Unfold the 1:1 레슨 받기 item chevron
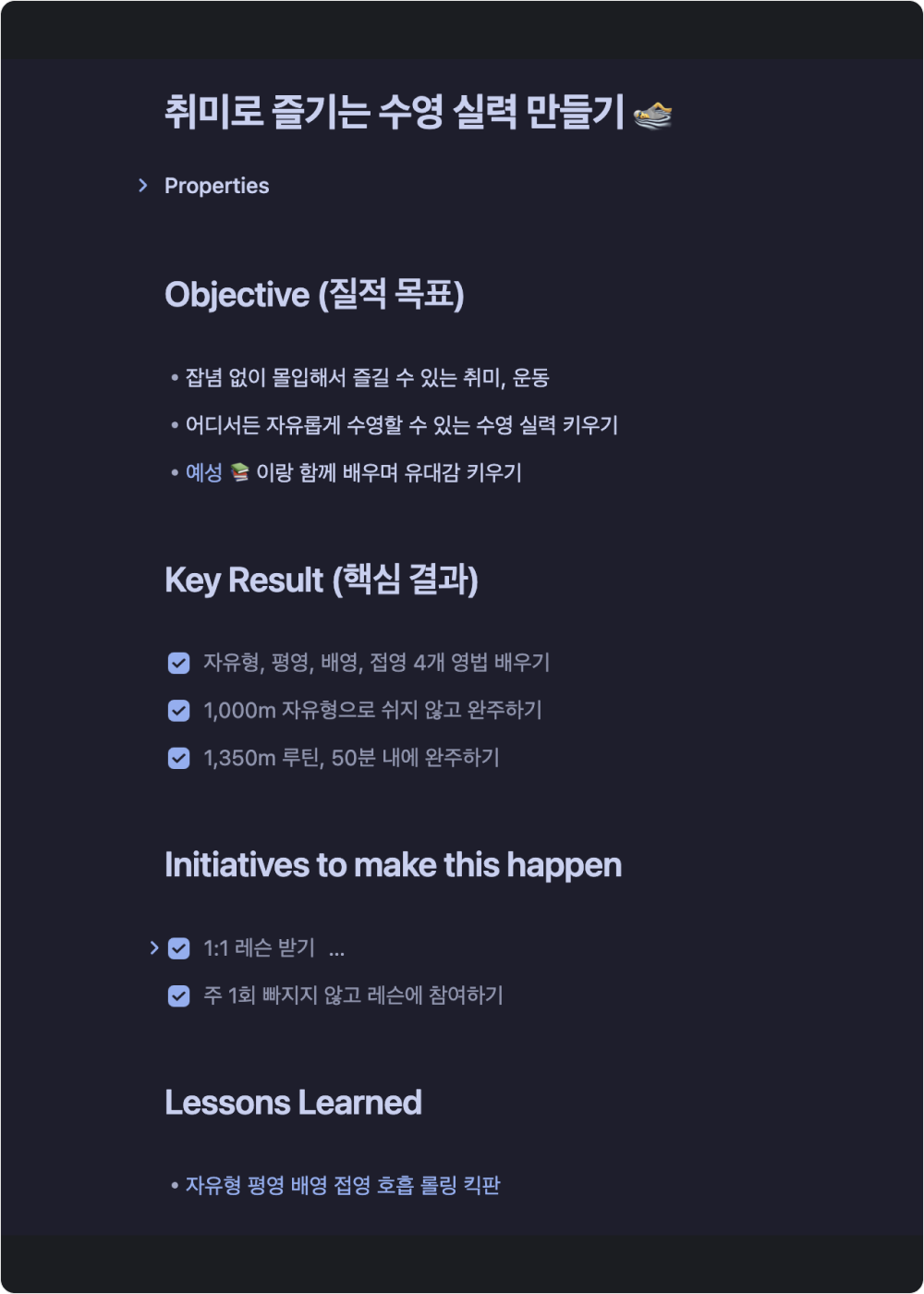Screen dimensions: 924x1294 154,948
